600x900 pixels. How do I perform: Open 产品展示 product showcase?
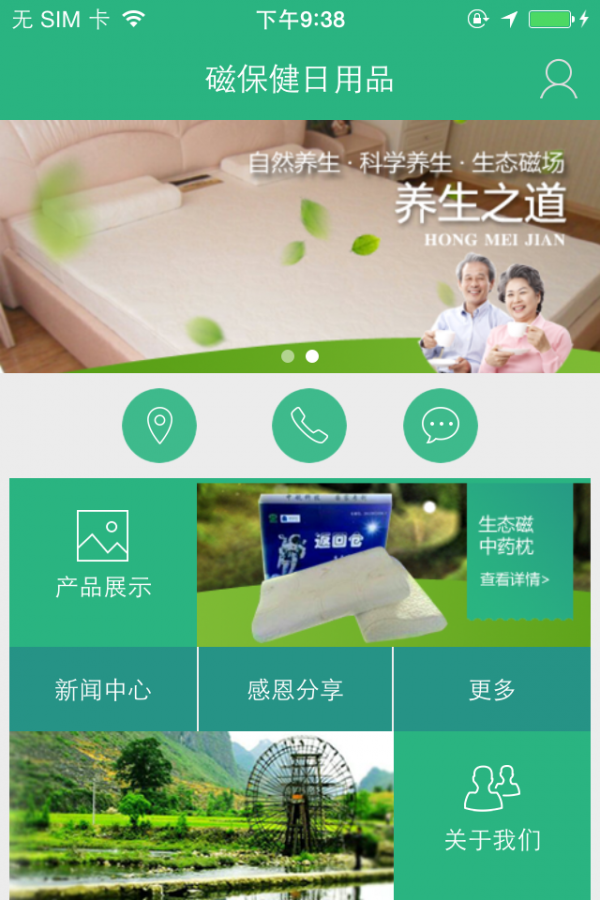(103, 563)
